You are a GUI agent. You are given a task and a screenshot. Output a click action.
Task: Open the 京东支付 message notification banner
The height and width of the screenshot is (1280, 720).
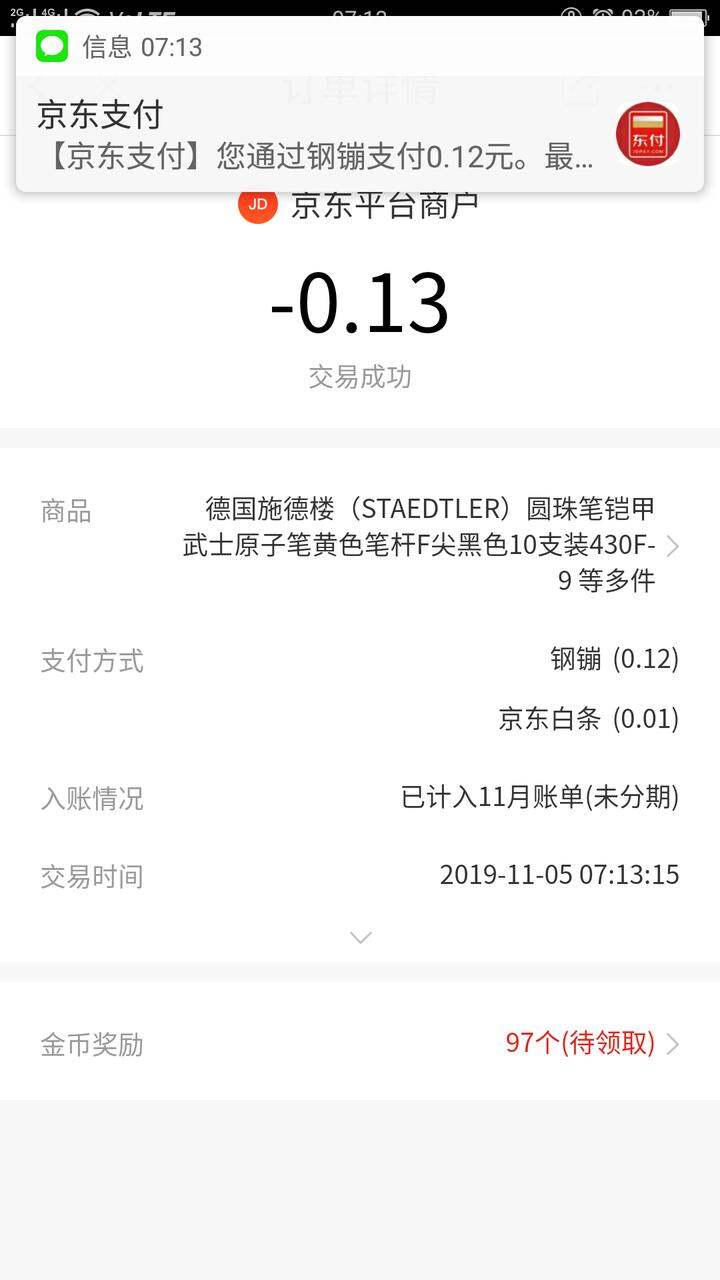tap(360, 104)
